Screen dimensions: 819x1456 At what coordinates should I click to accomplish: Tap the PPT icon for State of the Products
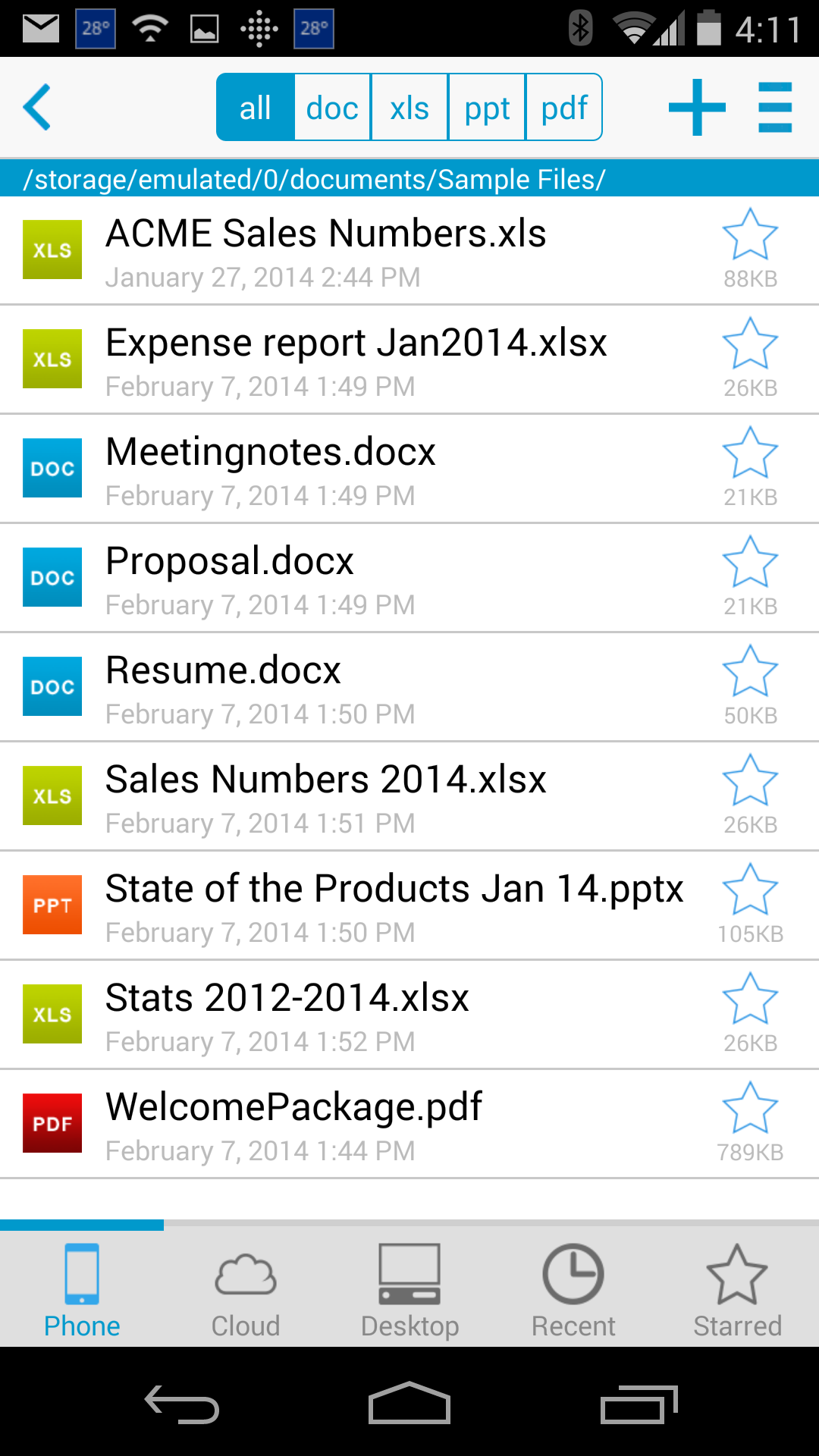[x=52, y=905]
